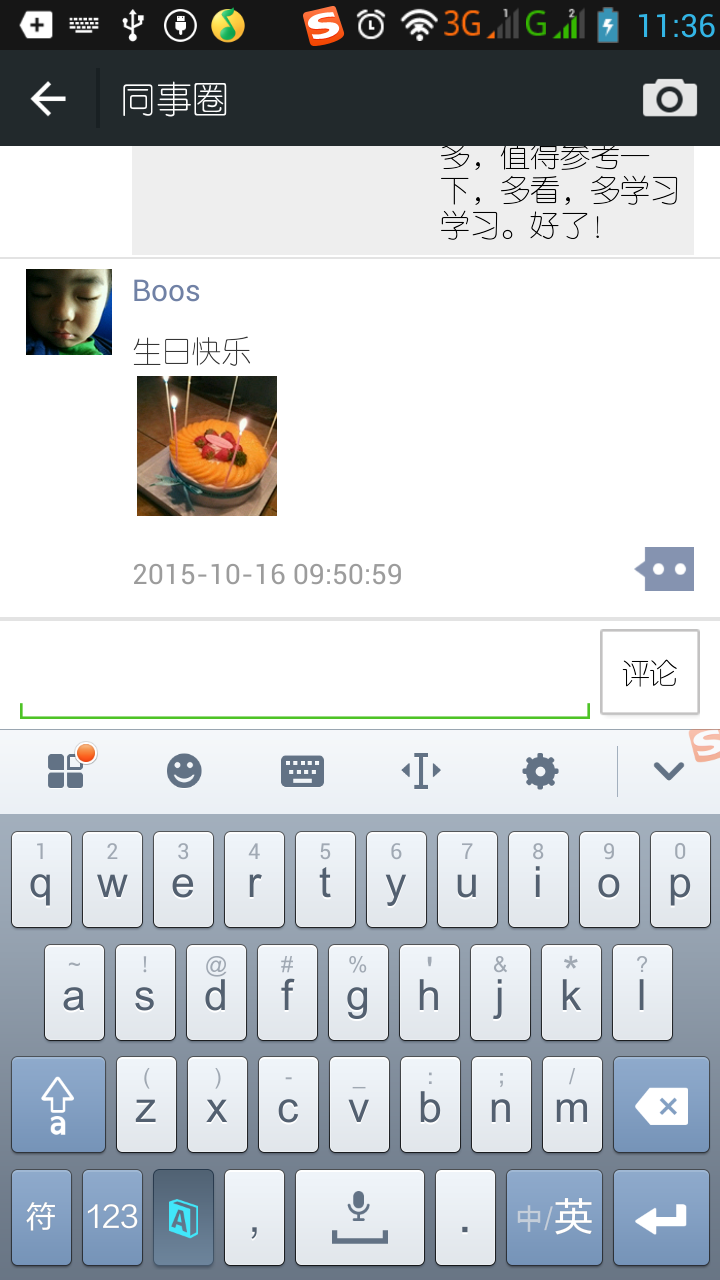Focus the comment text field

[305, 672]
